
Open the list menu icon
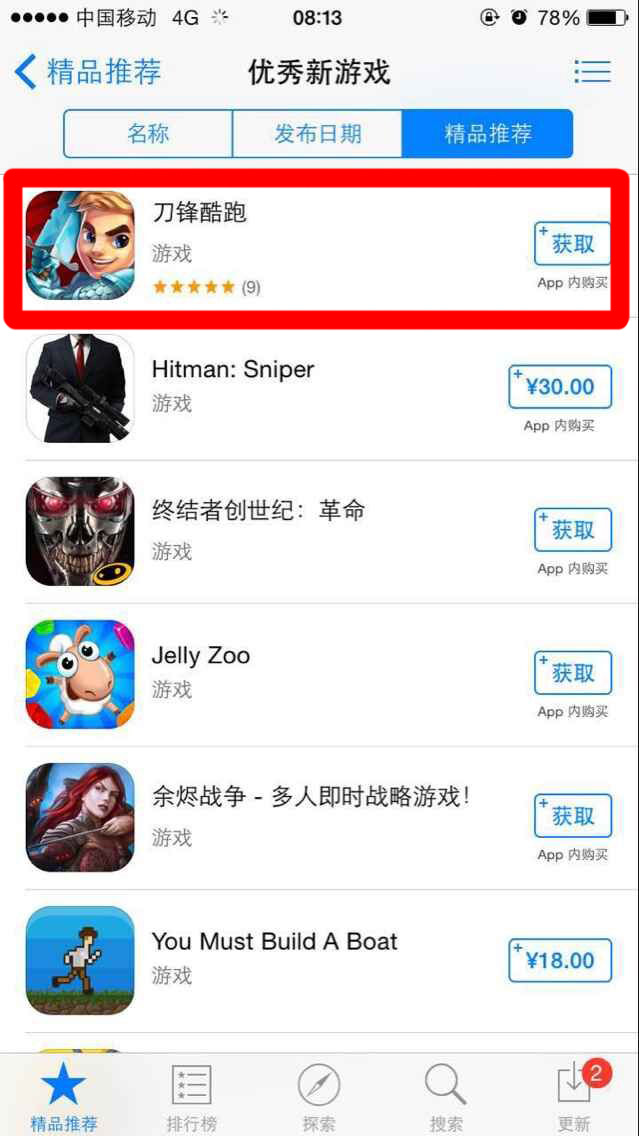click(x=592, y=72)
